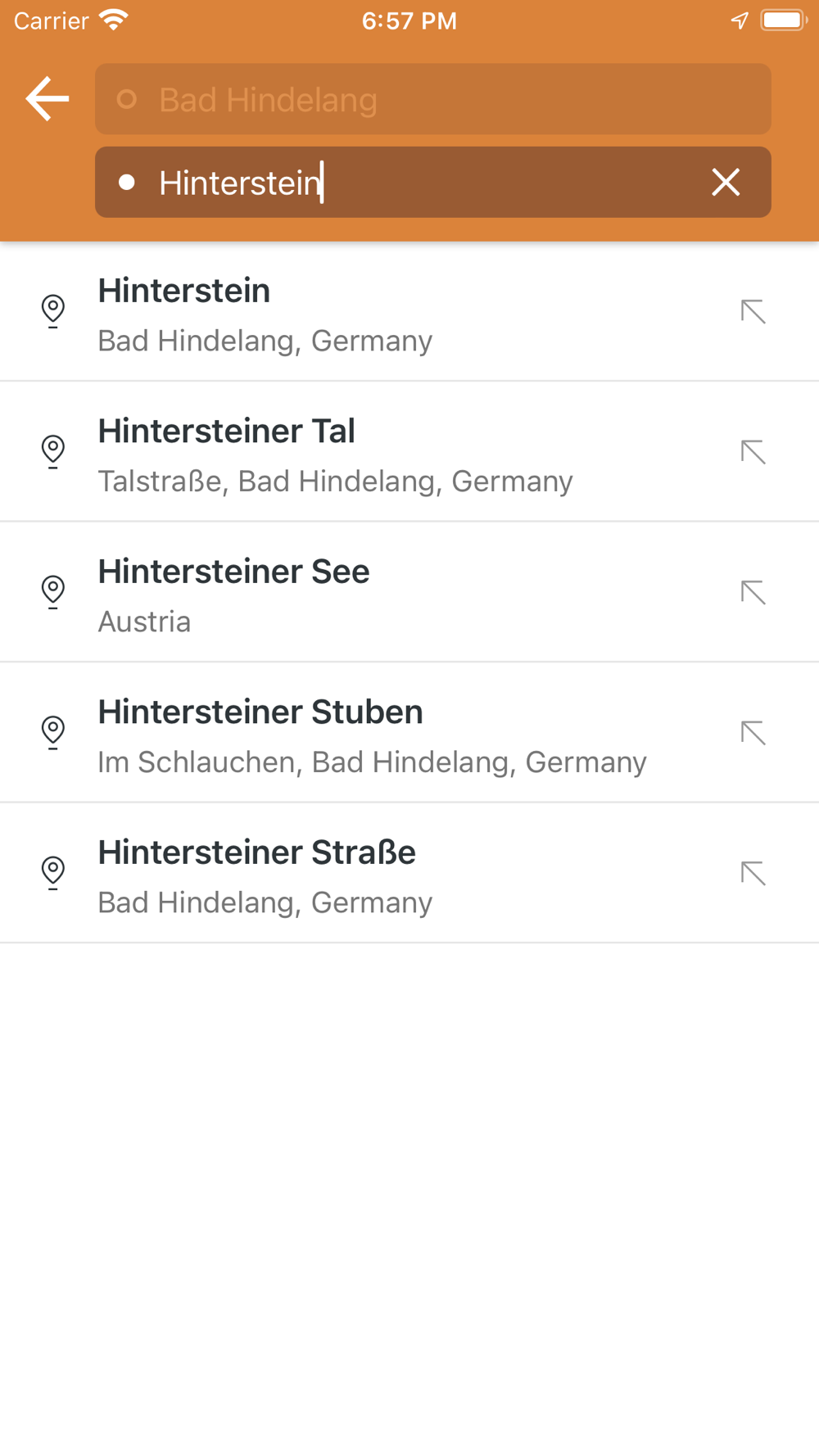Insert Hintersteiner Stuben via its arrow icon
819x1456 pixels.
(753, 733)
